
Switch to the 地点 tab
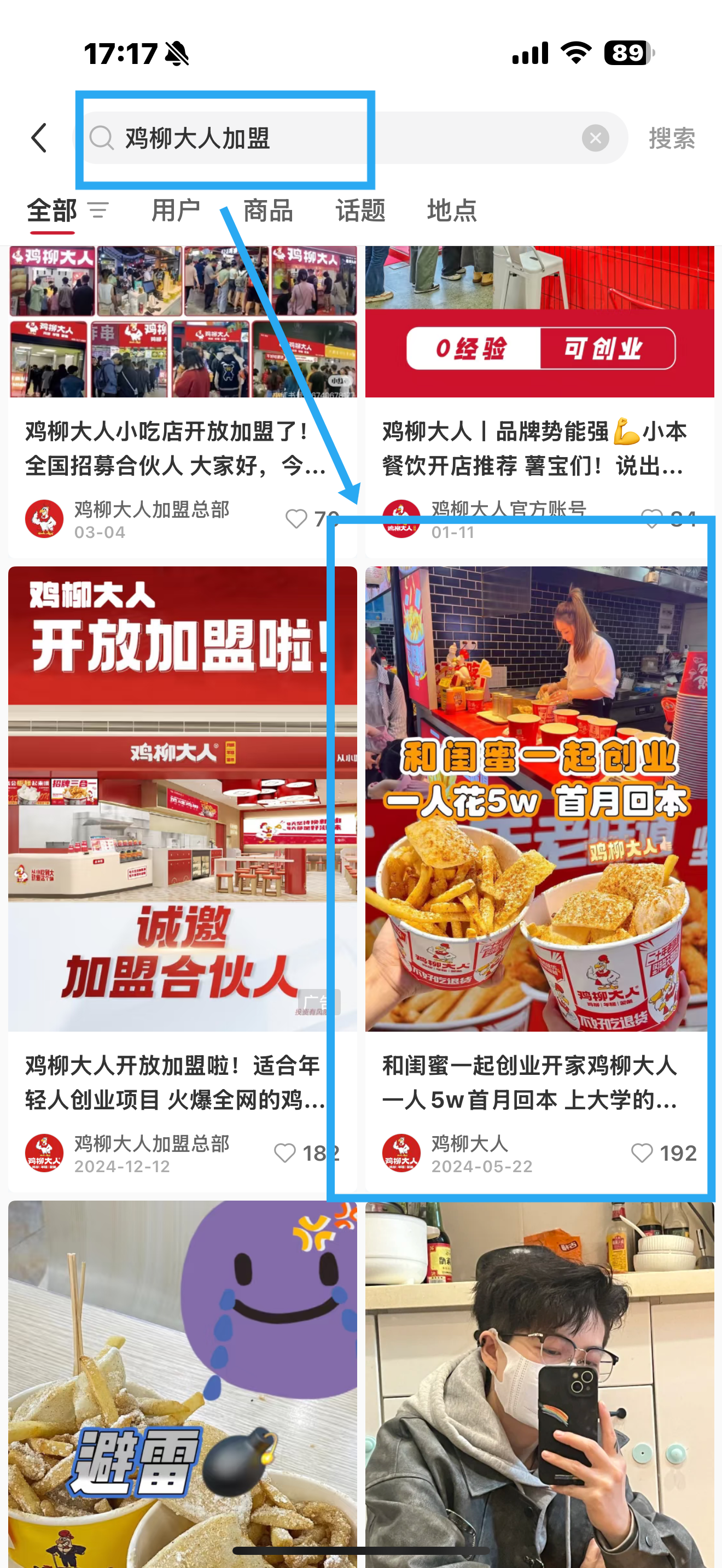452,210
